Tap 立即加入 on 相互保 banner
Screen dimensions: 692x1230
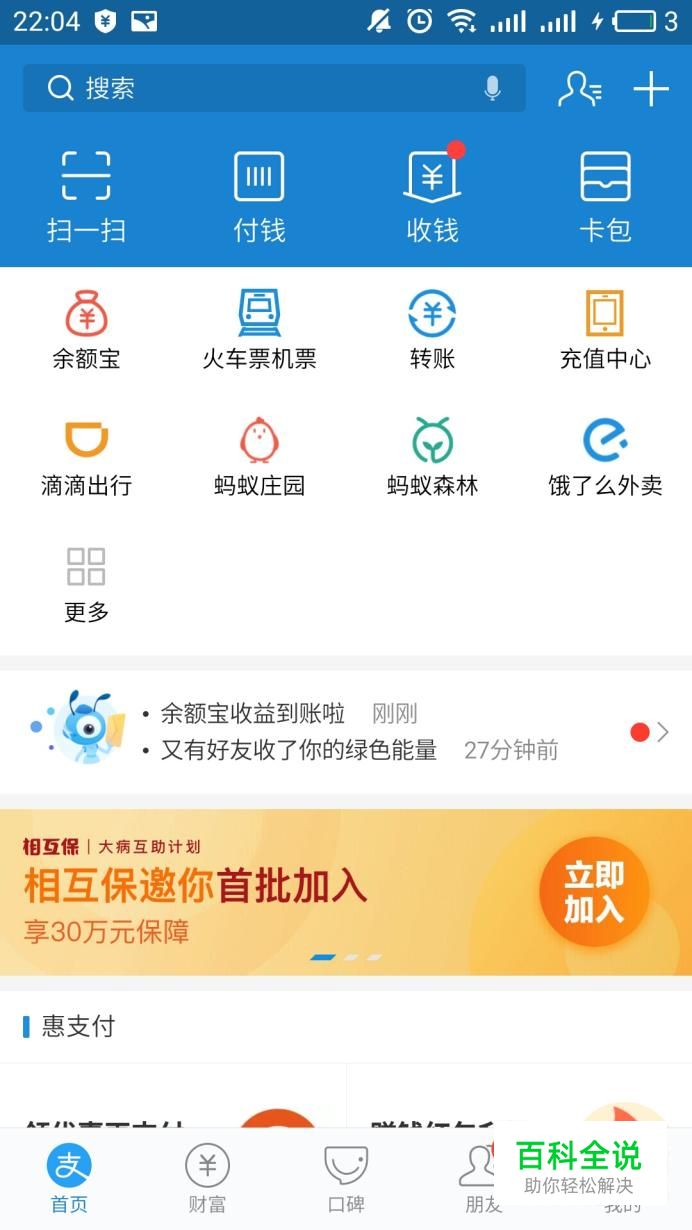coord(593,892)
